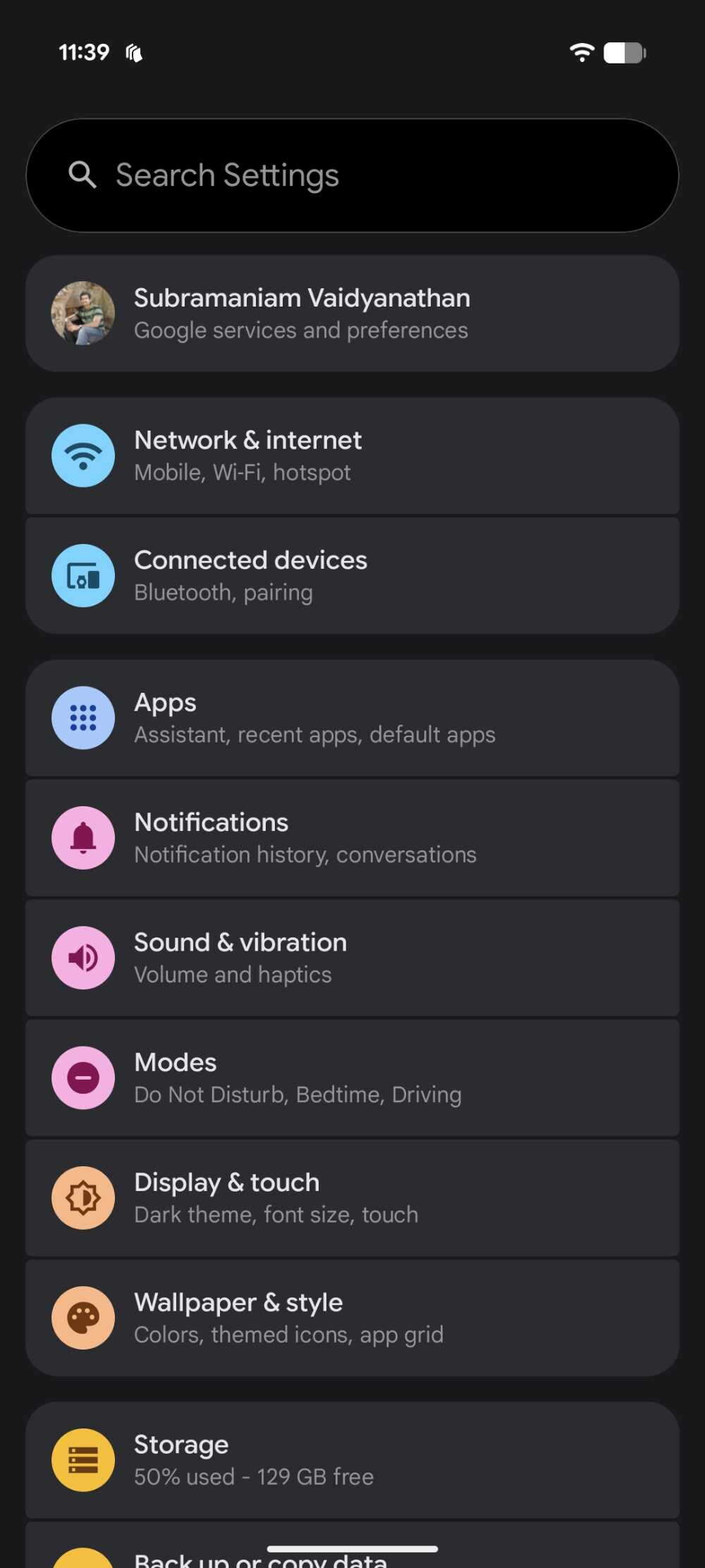Go to Connected devices
705x1568 pixels.
tap(352, 576)
